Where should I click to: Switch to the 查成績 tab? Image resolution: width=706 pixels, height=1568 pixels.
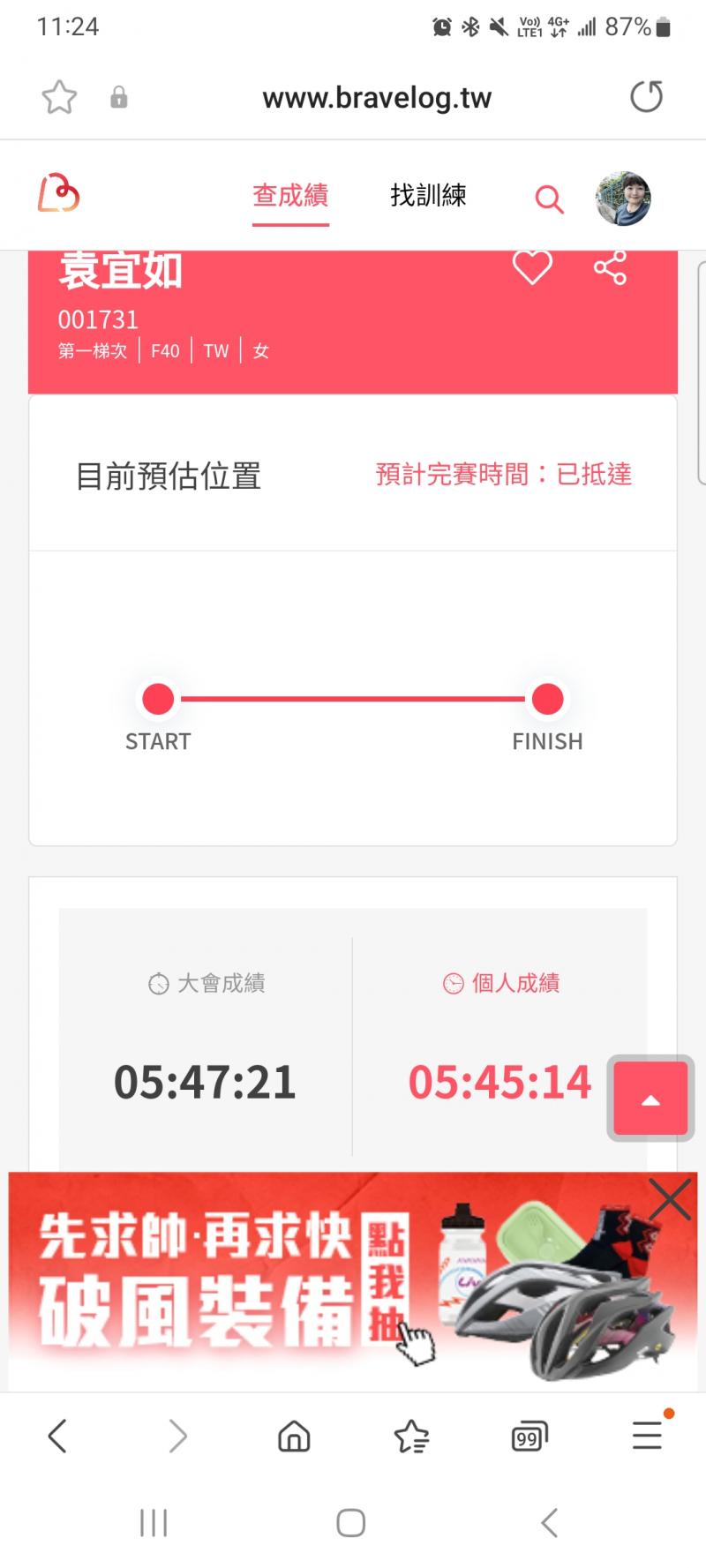click(x=290, y=195)
